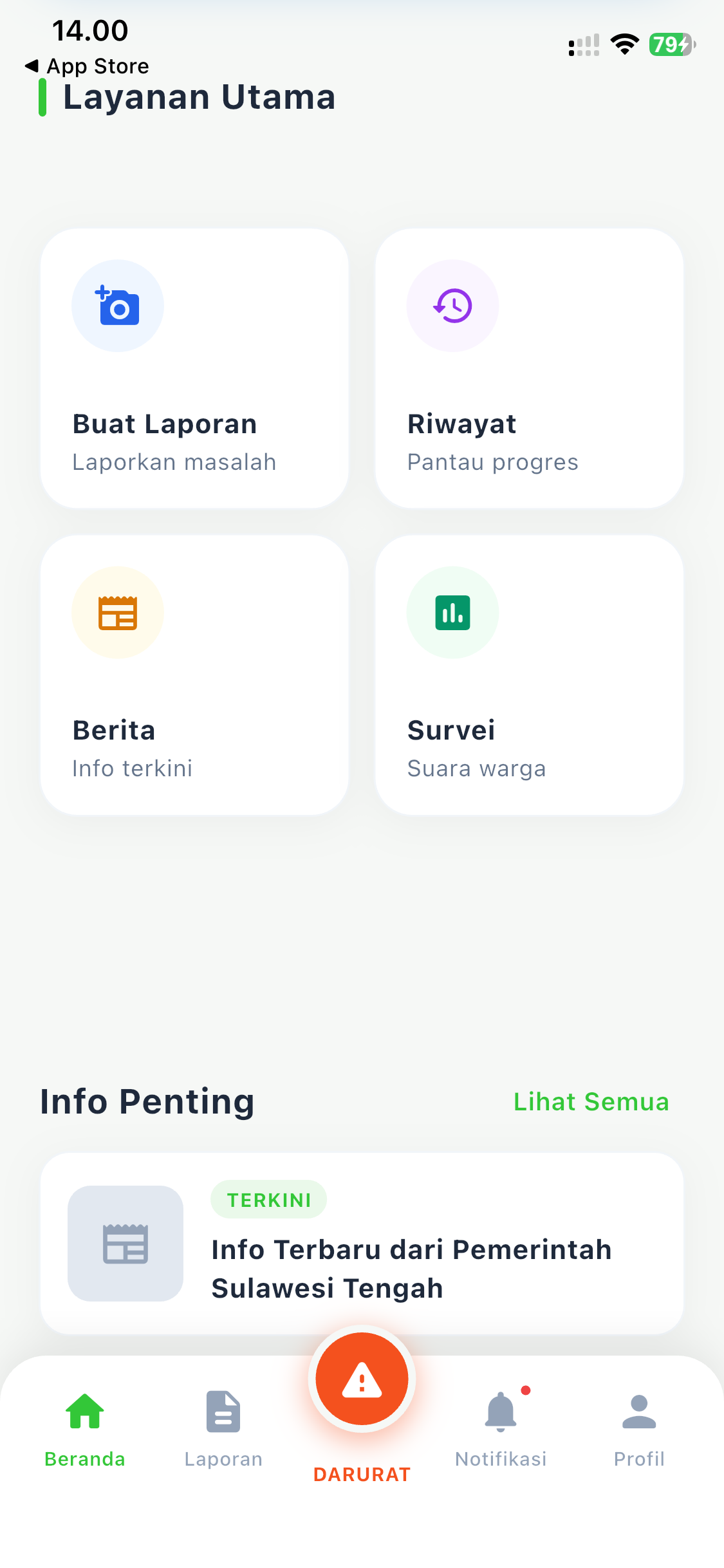This screenshot has height=1568, width=724.
Task: Click the newspaper icon on Berita card
Action: 117,611
